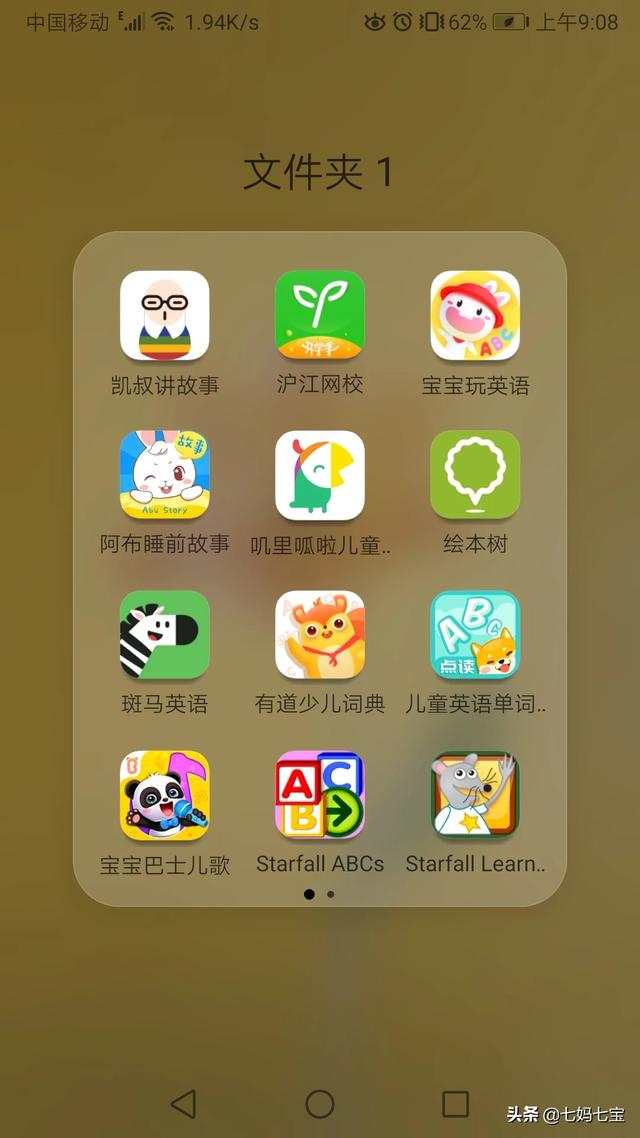Open the 叽里呱啦儿童 app
Viewport: 640px width, 1138px height.
pos(320,475)
